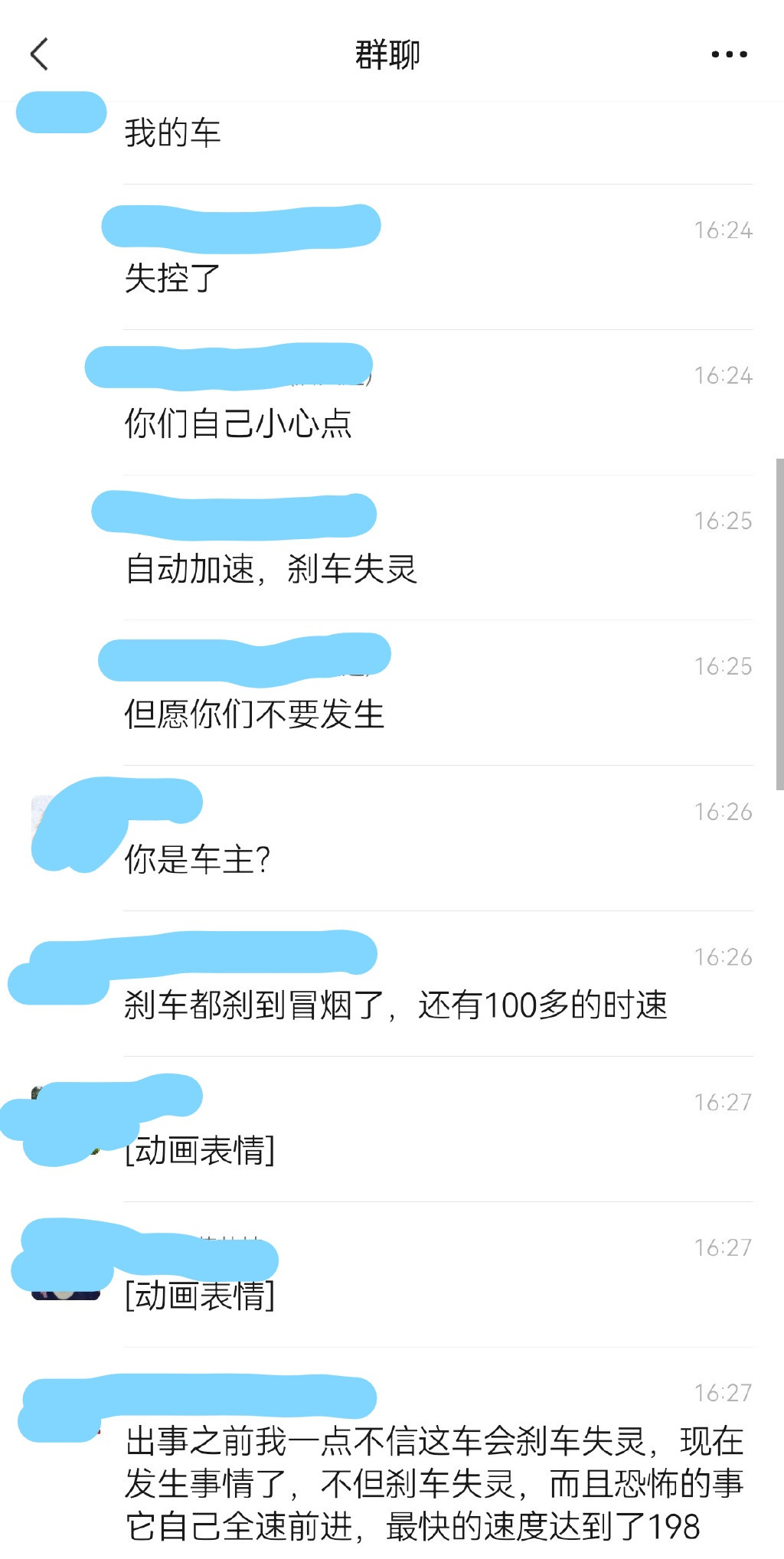Screen dimensions: 784x1559
Task: Open the message row saying 失控了
Action: 173,278
